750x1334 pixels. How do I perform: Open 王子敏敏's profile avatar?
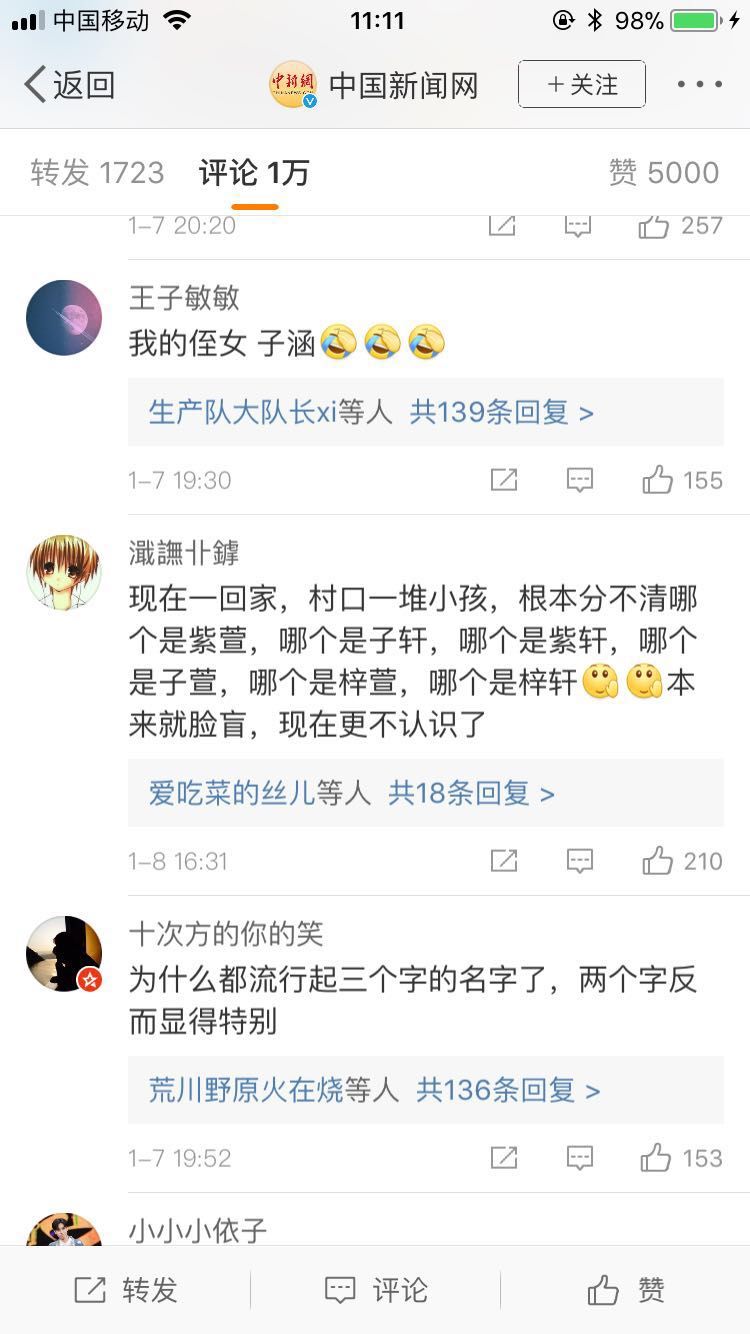point(64,318)
